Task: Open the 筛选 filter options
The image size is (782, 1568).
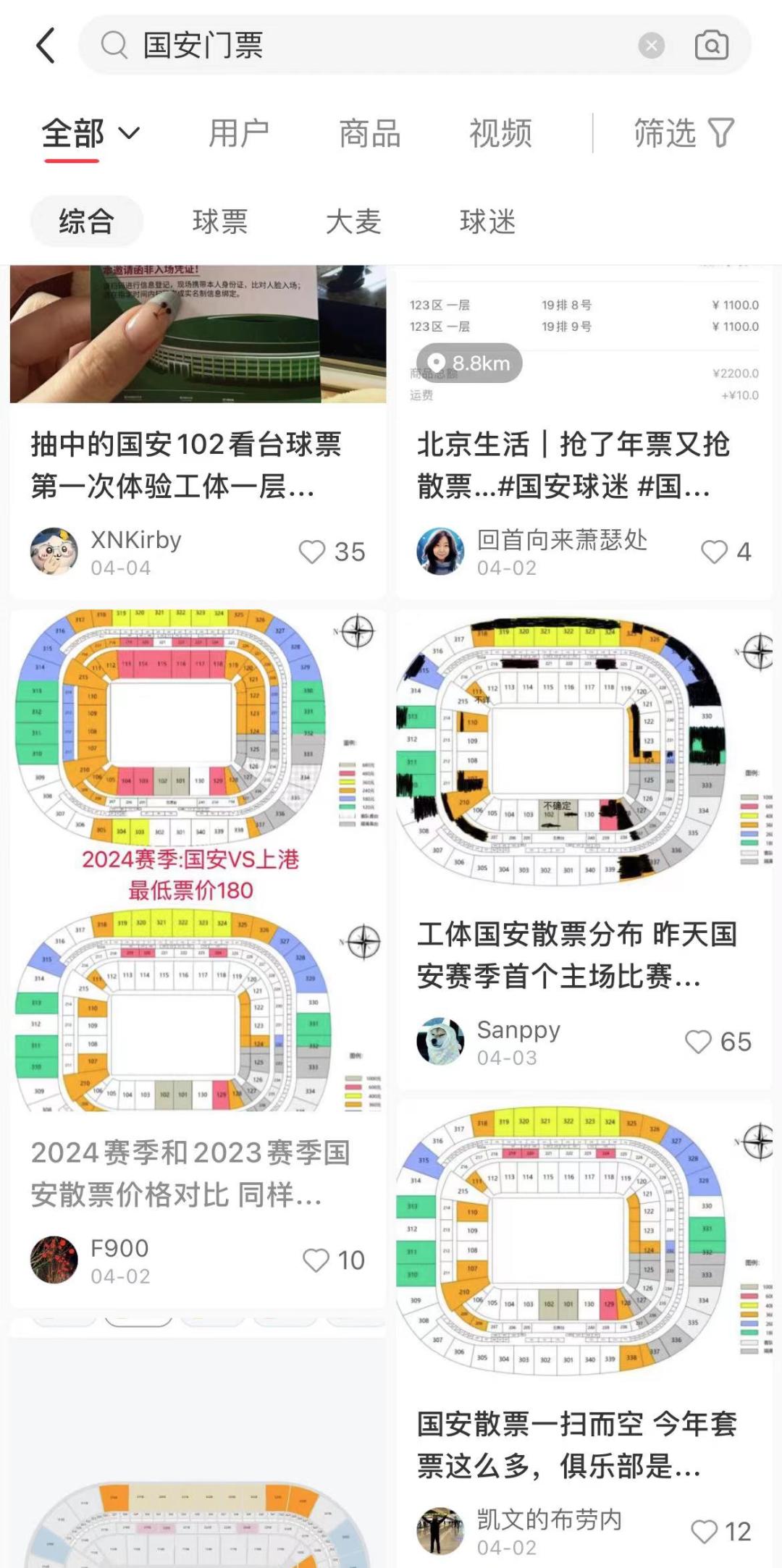Action: tap(684, 134)
